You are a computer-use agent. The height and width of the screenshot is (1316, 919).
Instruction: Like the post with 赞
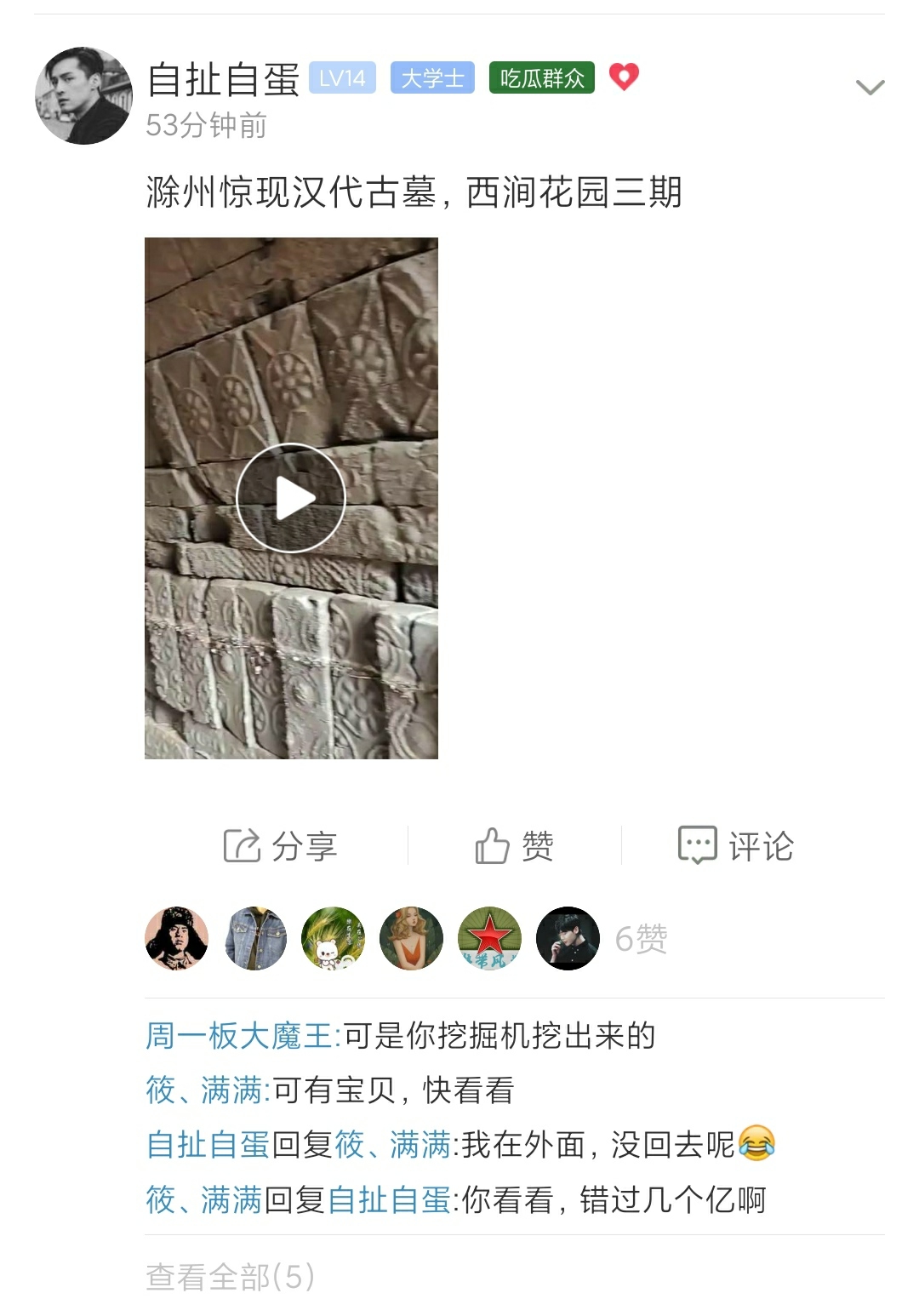point(514,846)
